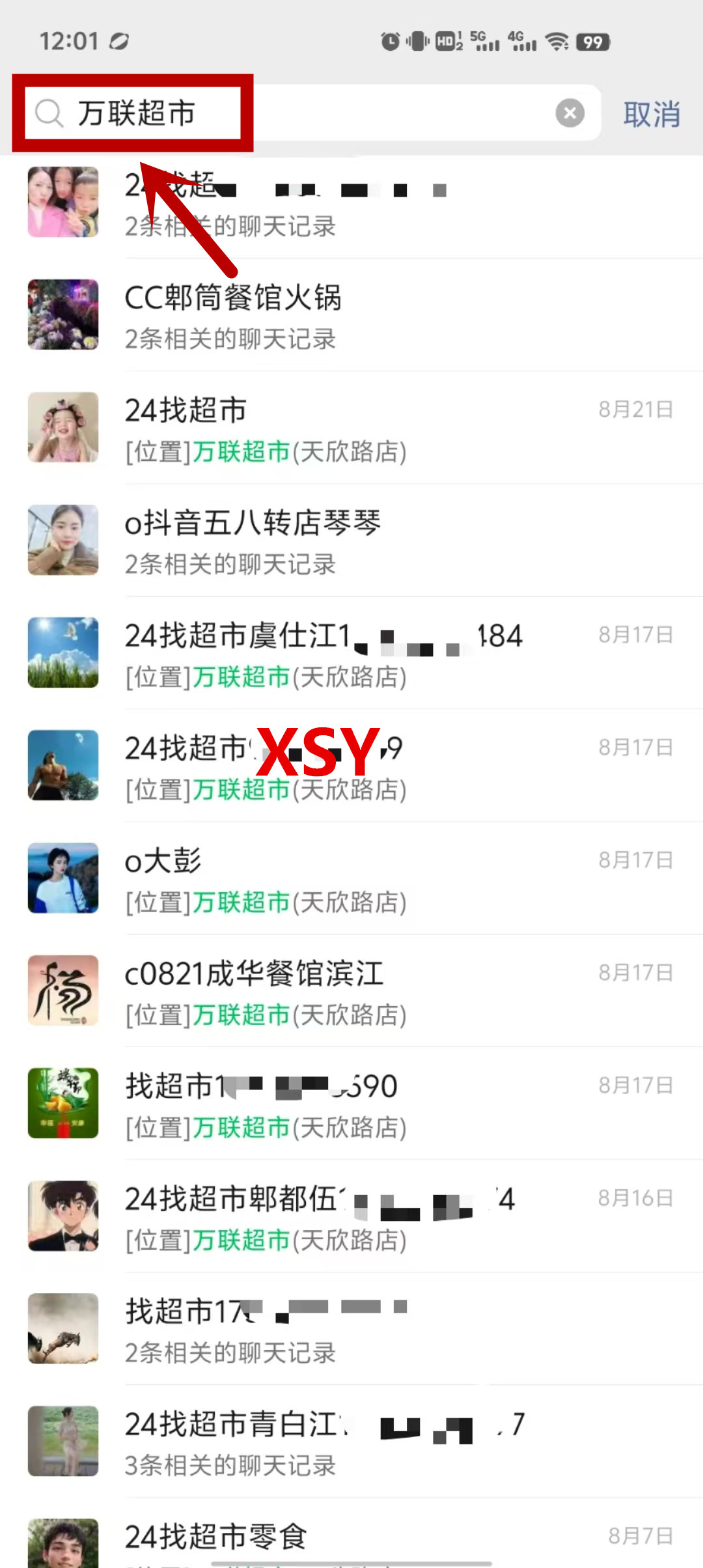Tap the search field containing 万联超市
The height and width of the screenshot is (1568, 703).
pyautogui.click(x=312, y=113)
